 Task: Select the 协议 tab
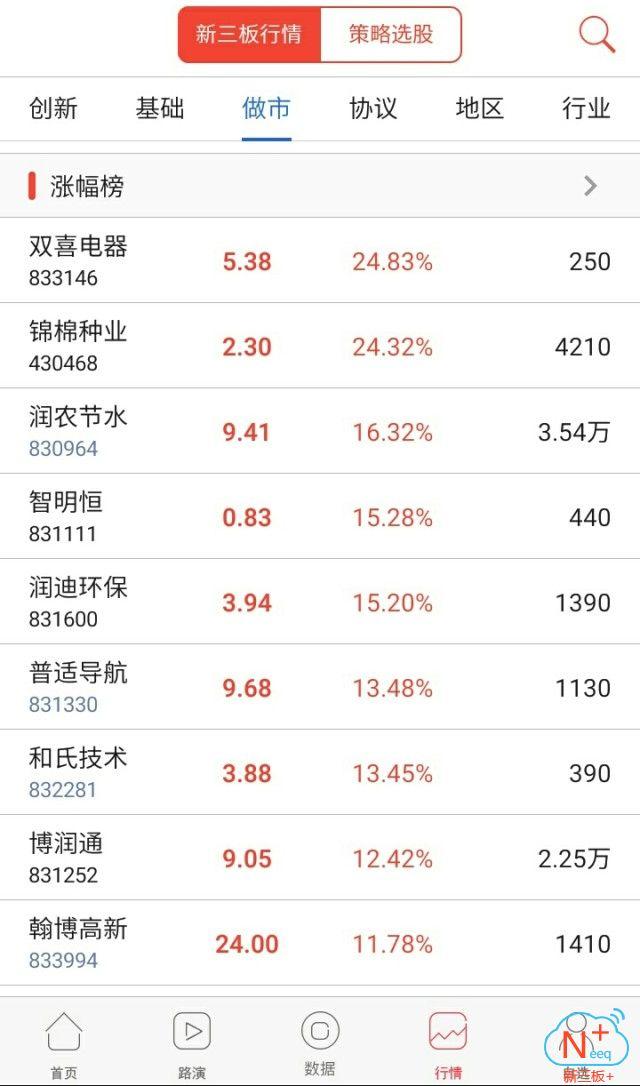pos(373,108)
